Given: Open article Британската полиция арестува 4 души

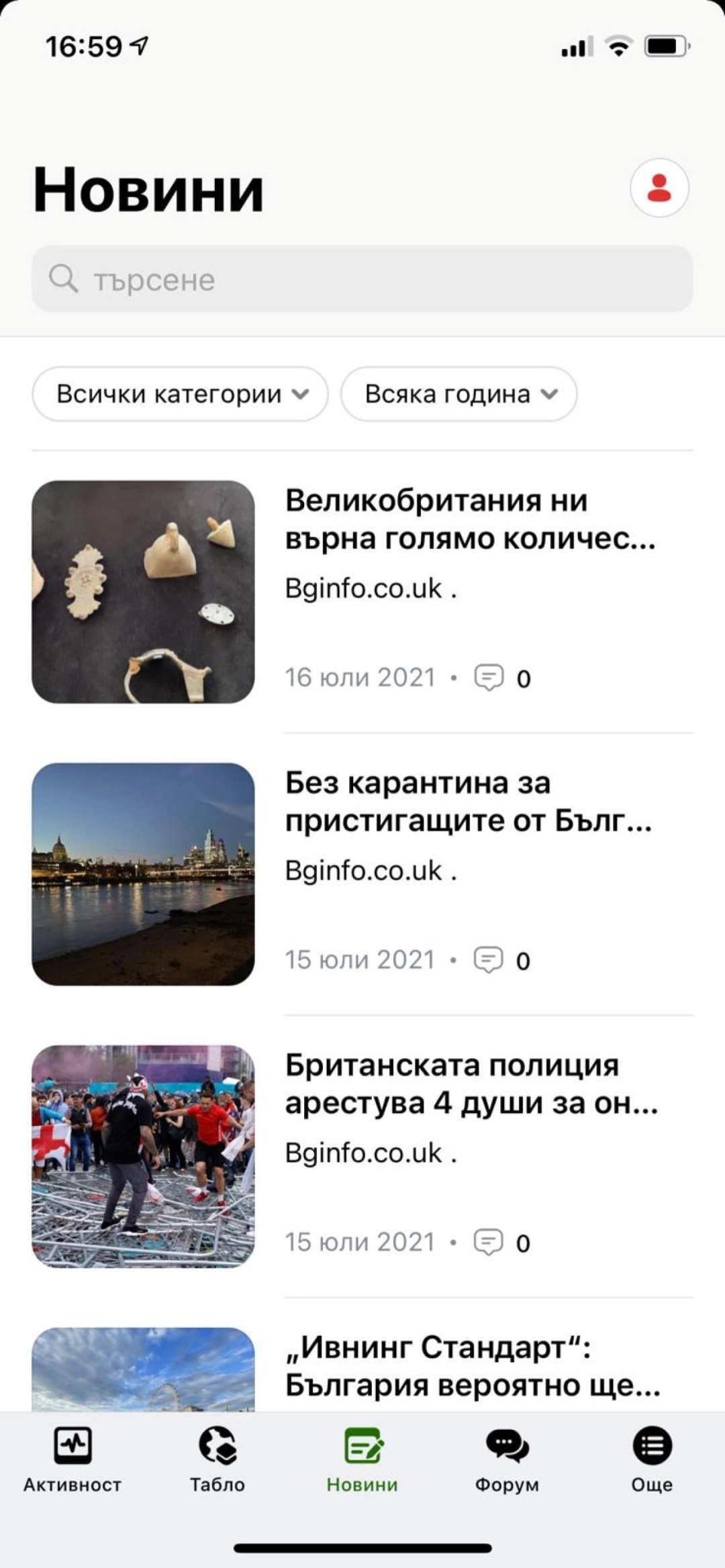Looking at the screenshot, I should [471, 1084].
